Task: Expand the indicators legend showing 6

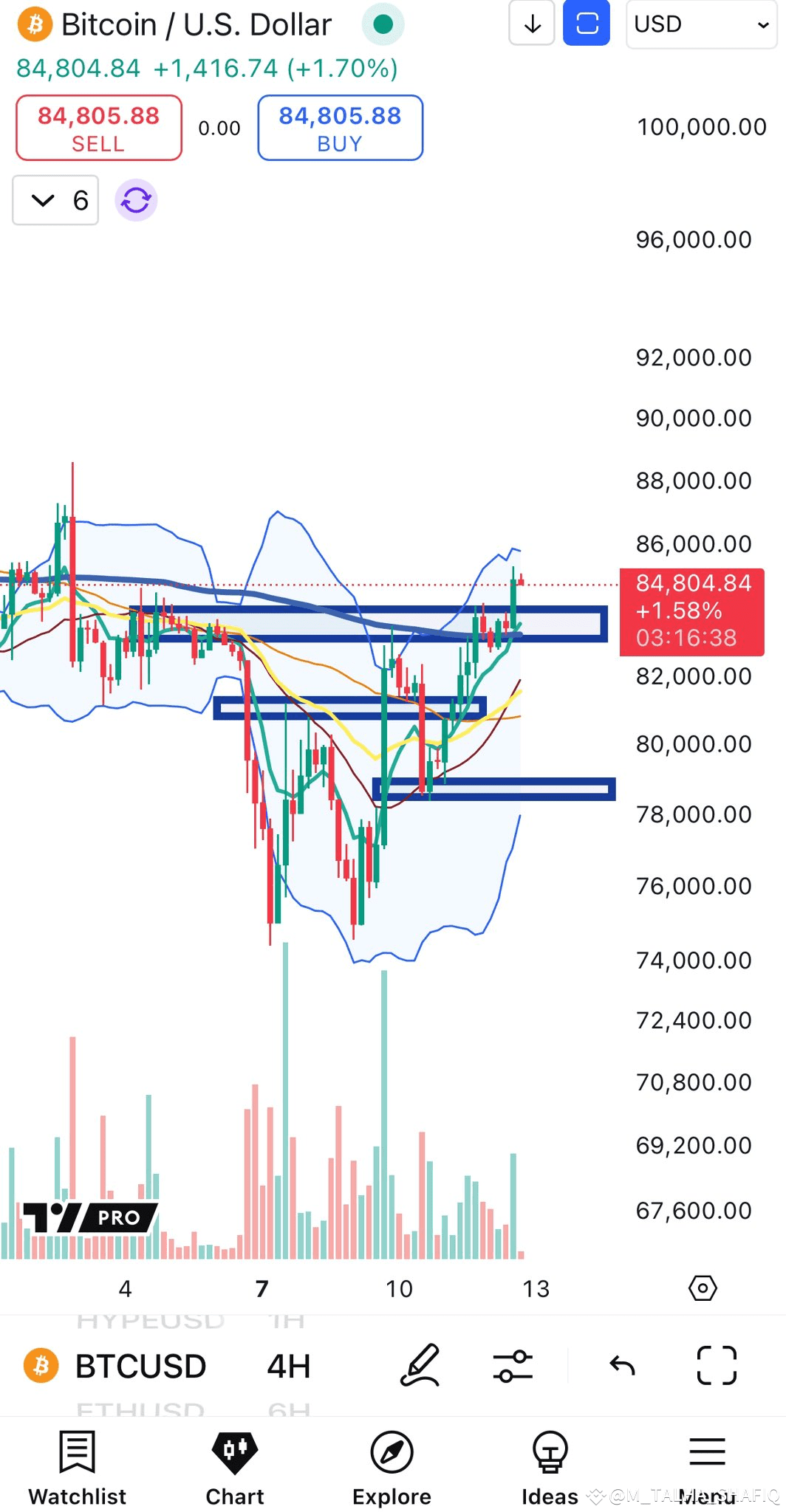Action: pyautogui.click(x=55, y=200)
